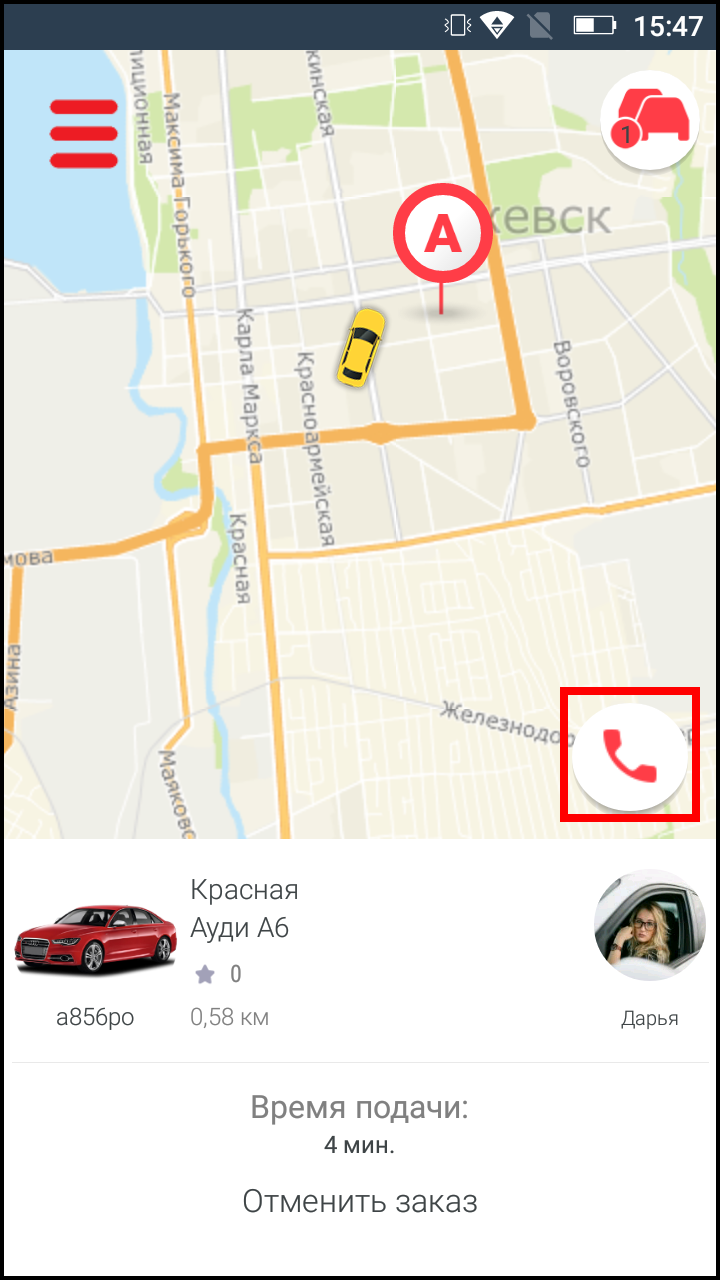Tap the pickup point A marker

pos(442,234)
